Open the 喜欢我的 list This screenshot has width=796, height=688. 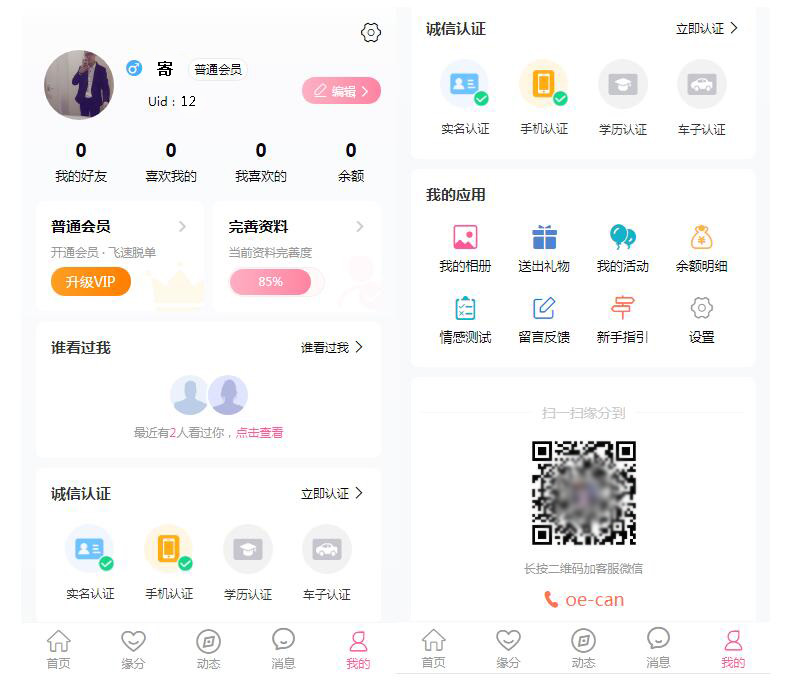click(x=171, y=162)
